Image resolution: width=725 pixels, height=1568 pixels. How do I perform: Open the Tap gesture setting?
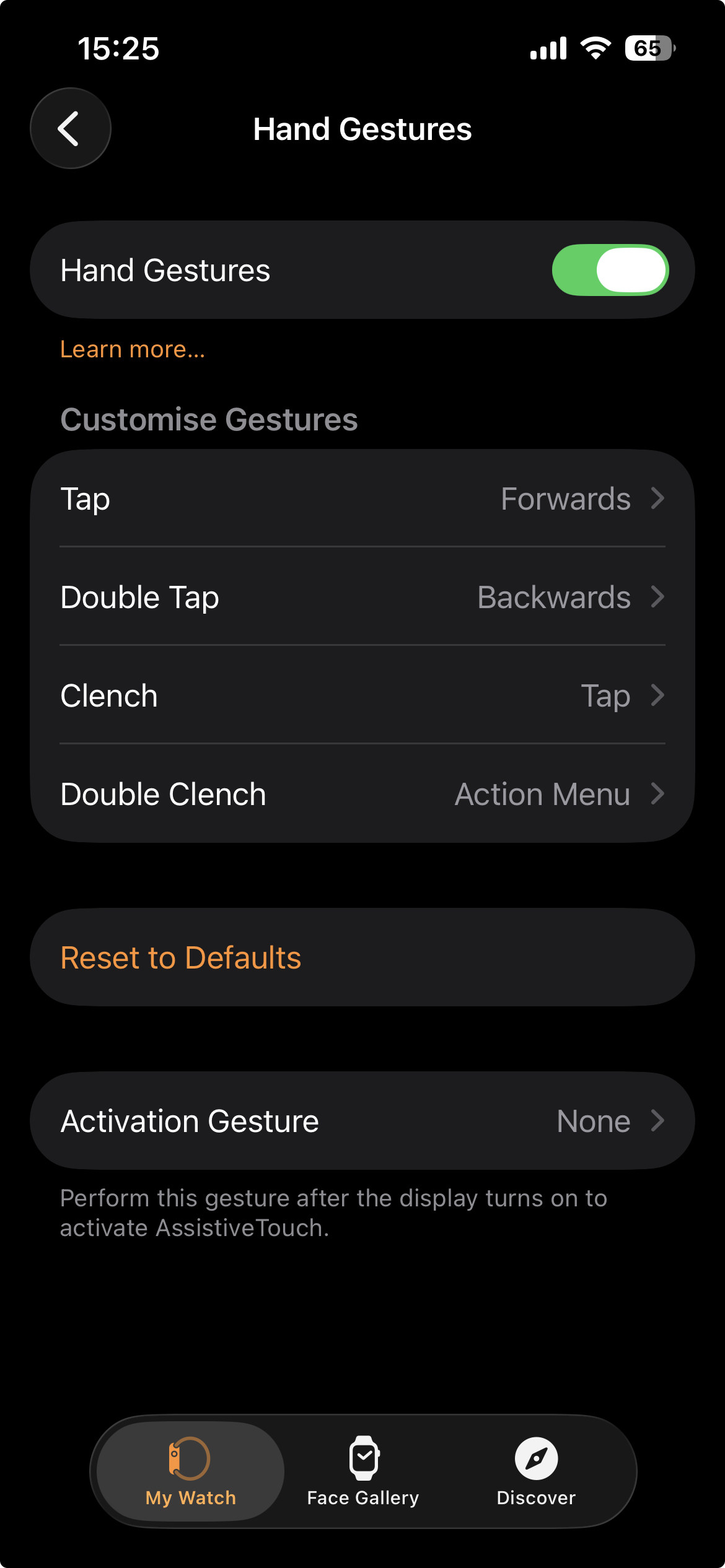click(362, 499)
